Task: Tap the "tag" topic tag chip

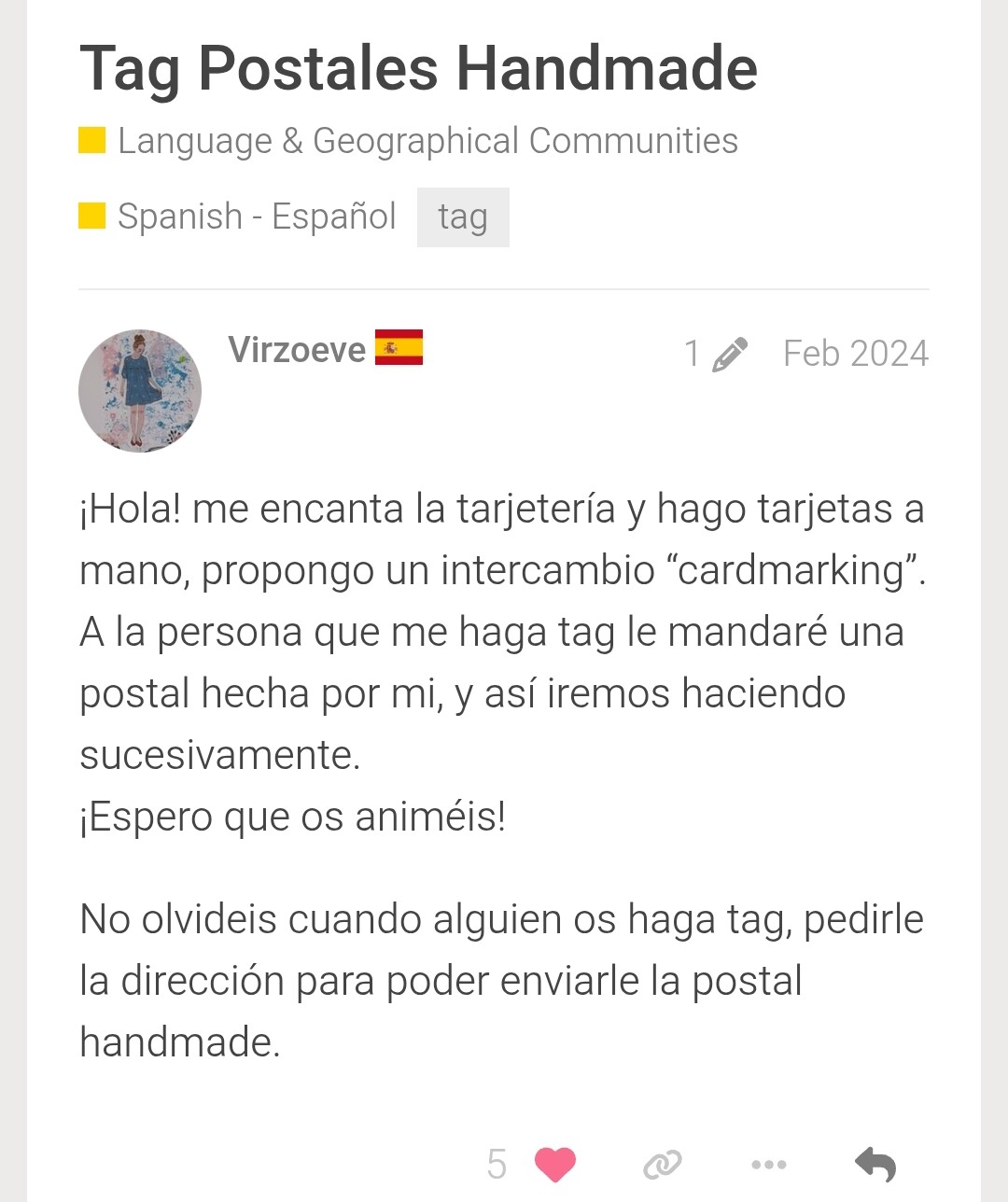Action: click(x=463, y=217)
